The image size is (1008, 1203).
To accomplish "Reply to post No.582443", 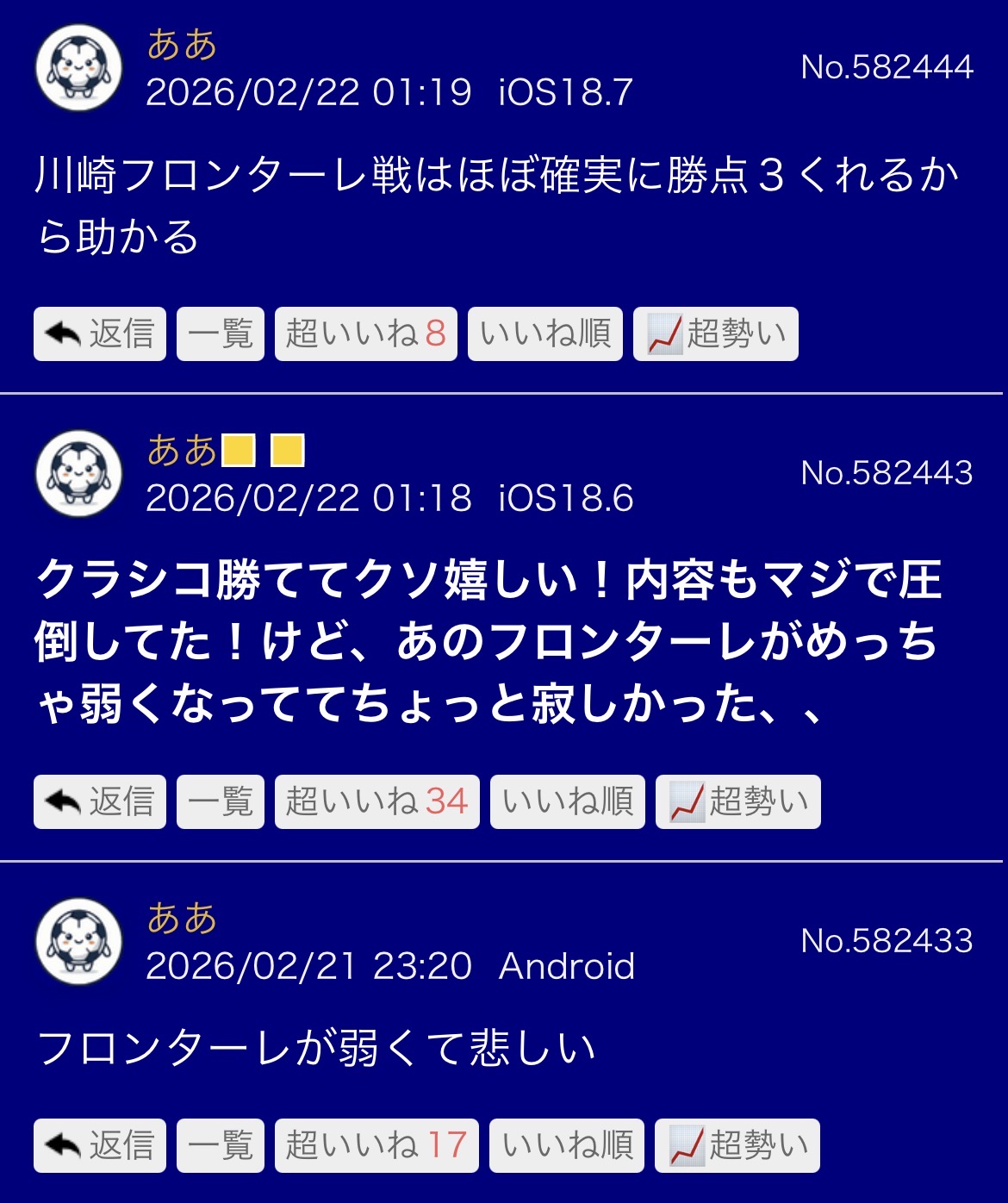I will (100, 801).
